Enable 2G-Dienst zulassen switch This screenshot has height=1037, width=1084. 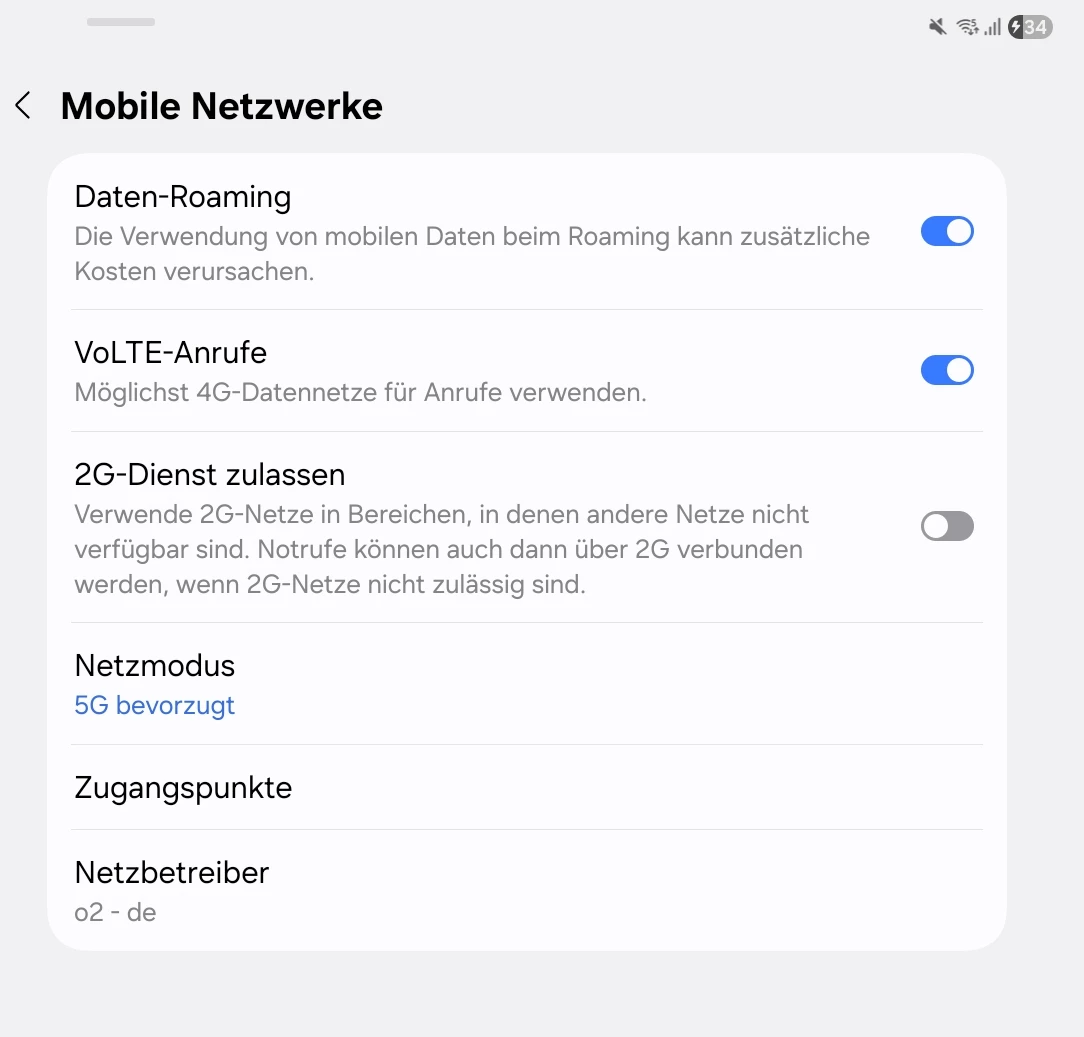[x=946, y=526]
